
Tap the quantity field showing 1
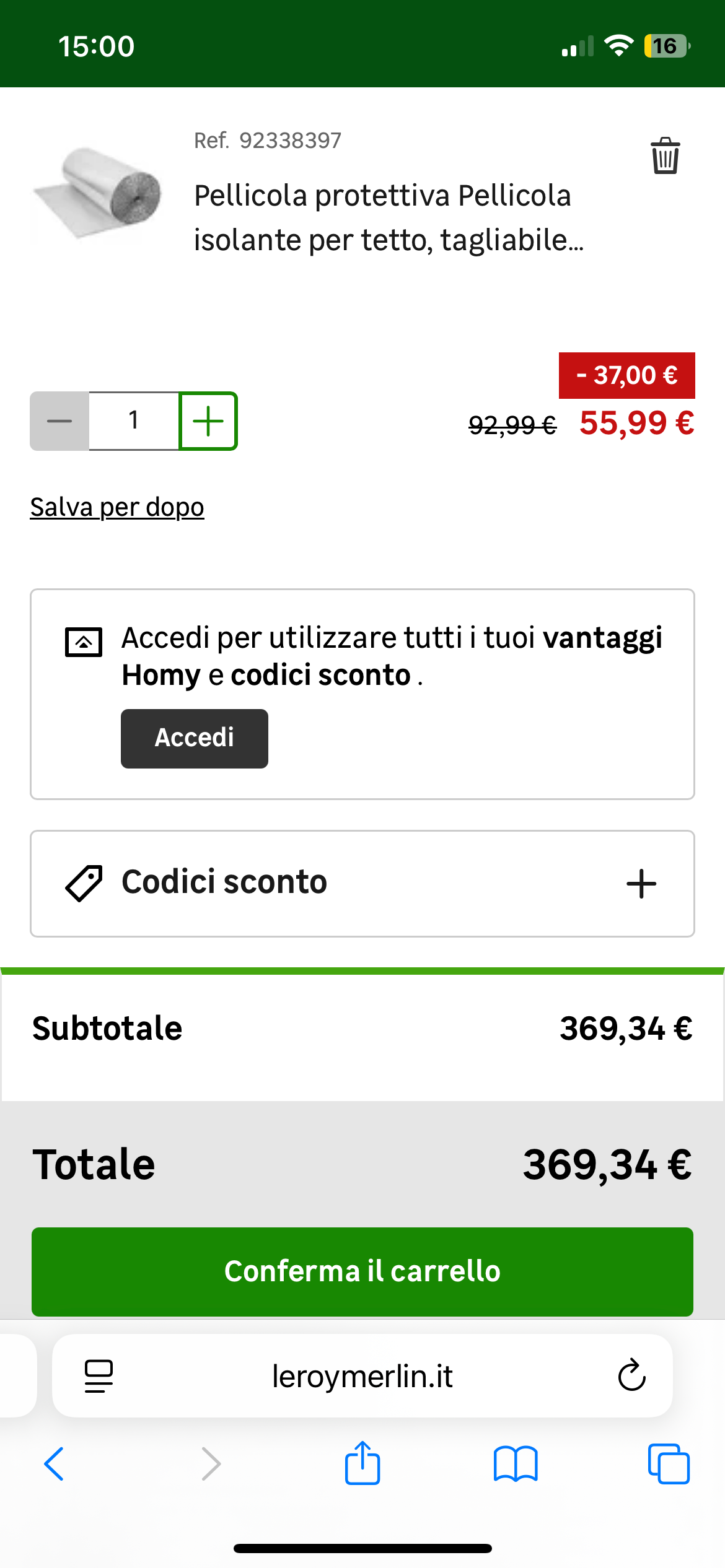tap(134, 421)
